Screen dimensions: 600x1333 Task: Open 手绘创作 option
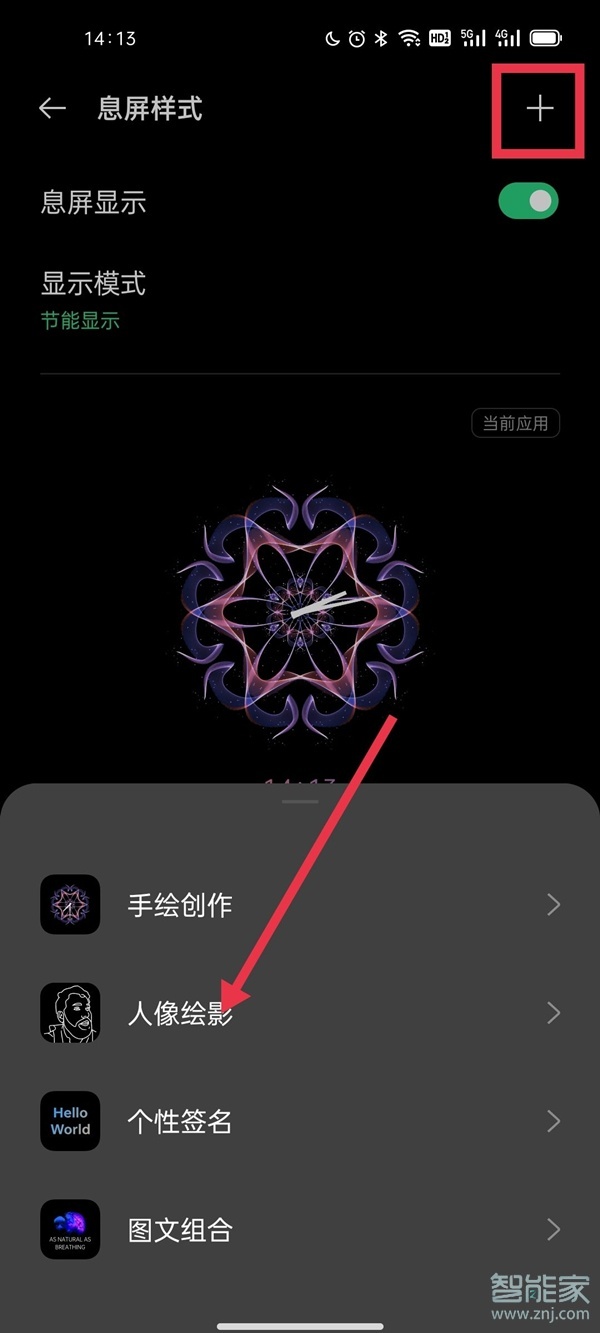(x=300, y=905)
